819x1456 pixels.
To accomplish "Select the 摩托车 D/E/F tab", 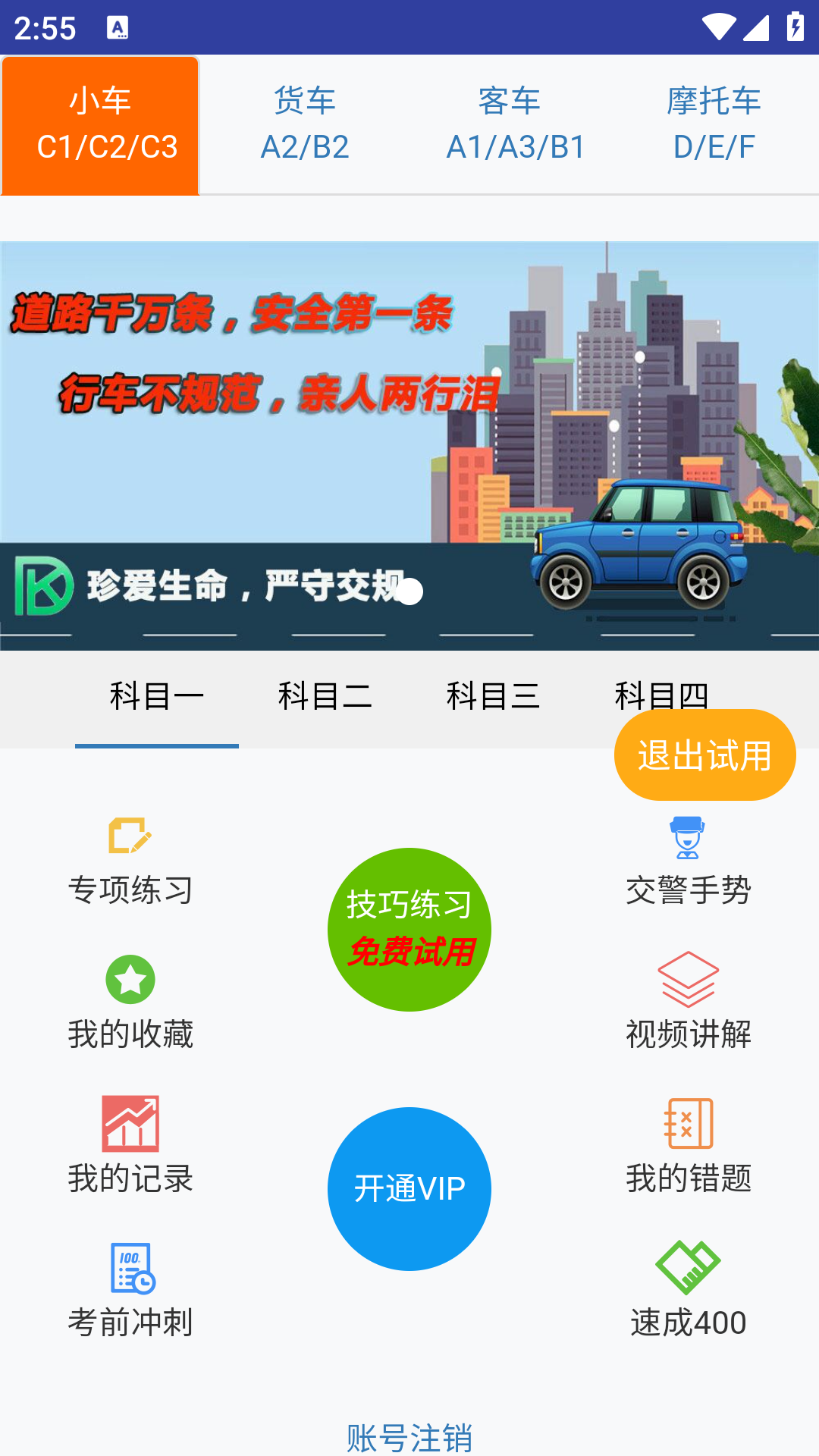I will (x=713, y=124).
